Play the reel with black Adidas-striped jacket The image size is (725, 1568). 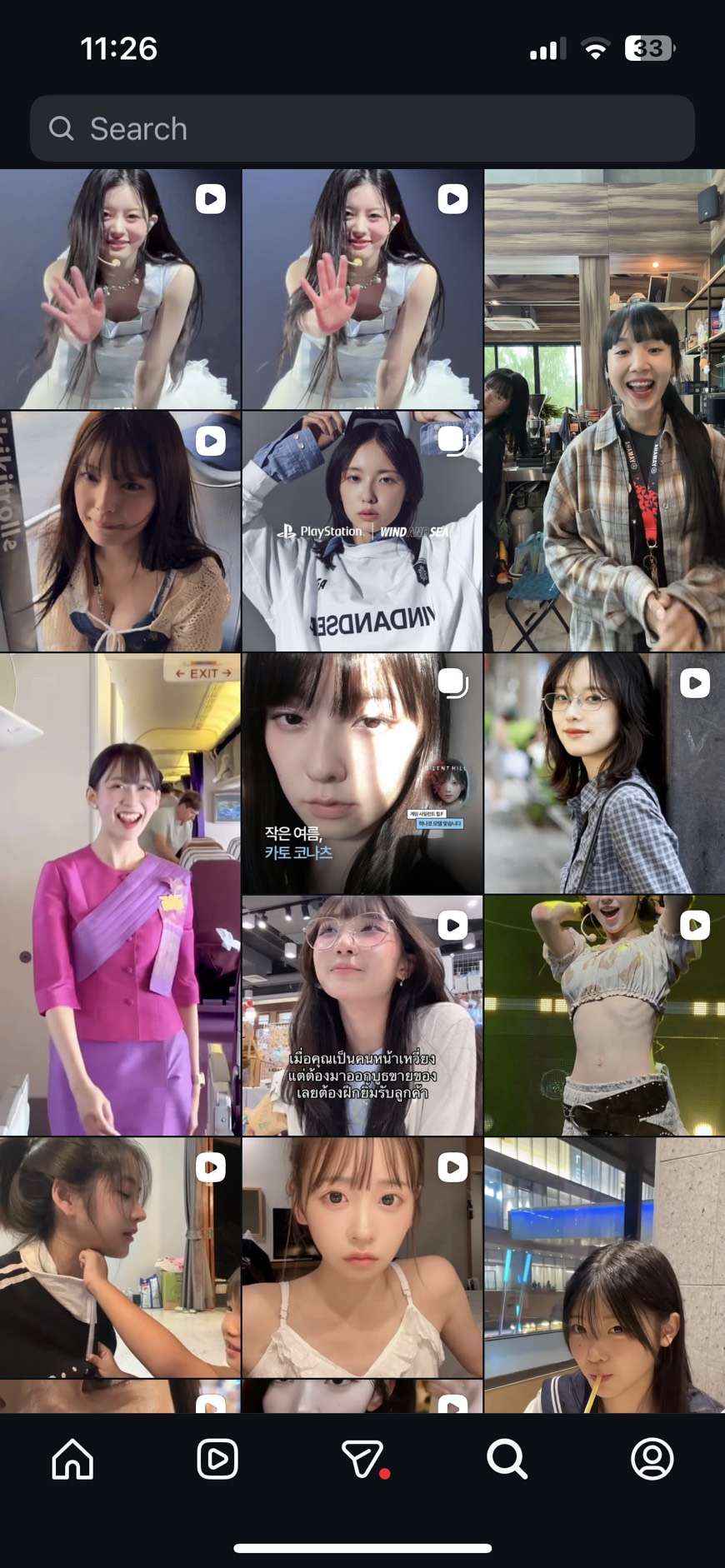click(x=120, y=1256)
